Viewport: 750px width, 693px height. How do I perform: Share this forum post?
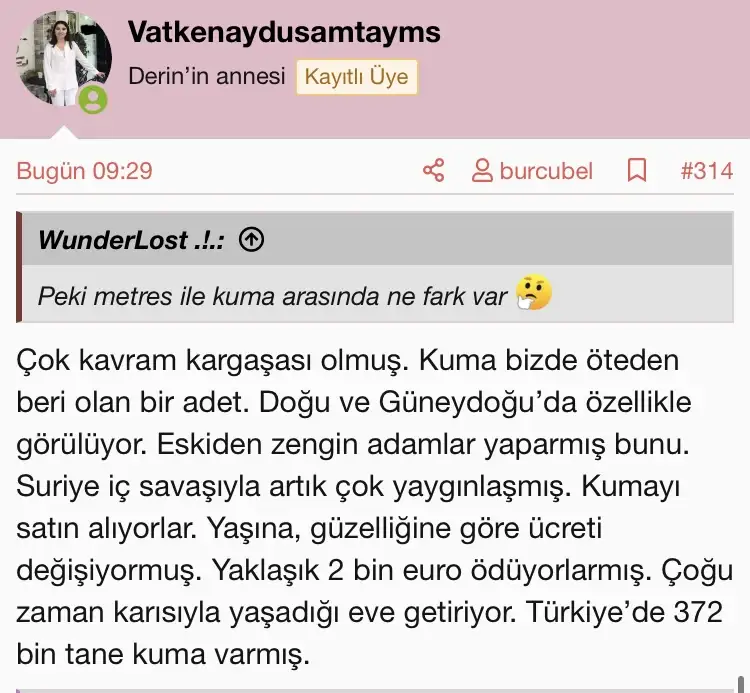pos(433,171)
